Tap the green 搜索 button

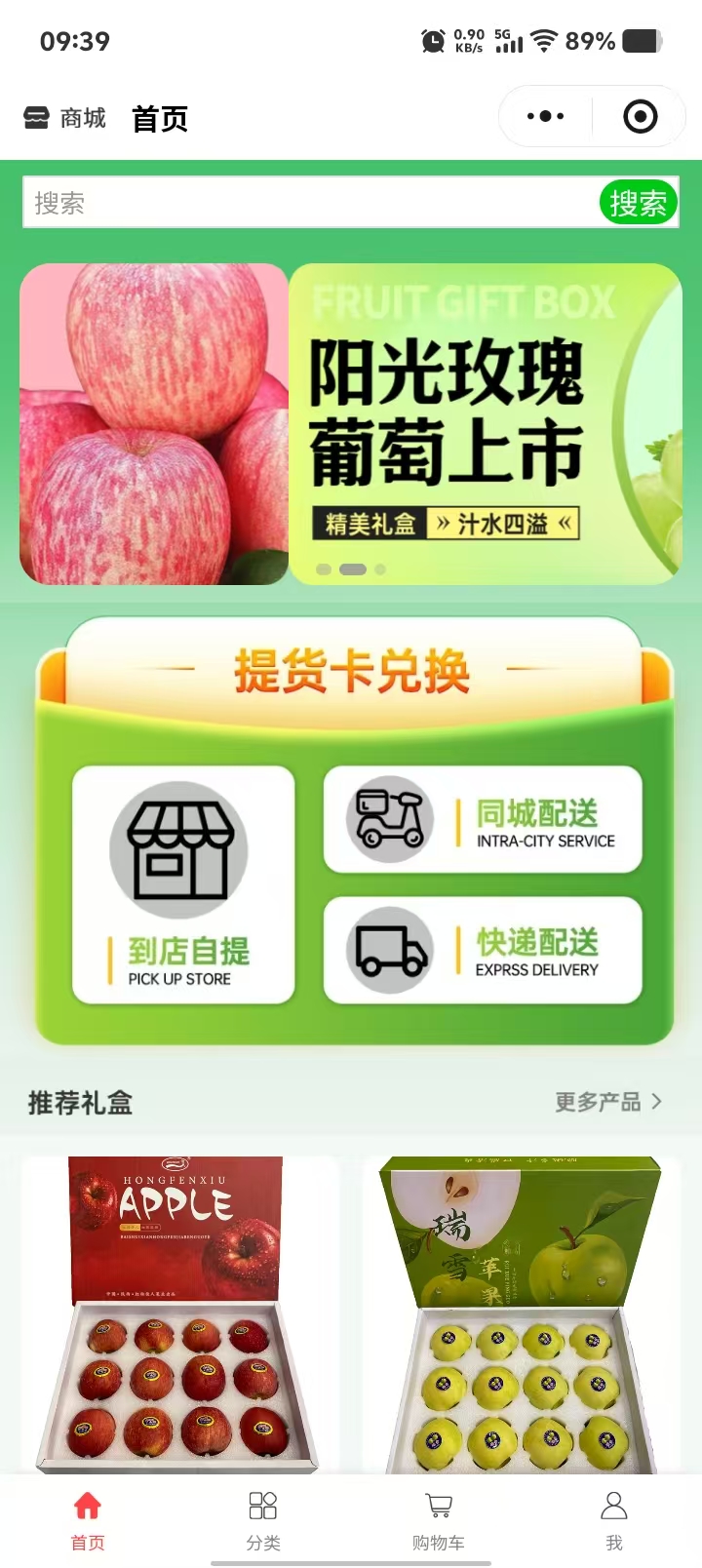point(638,203)
